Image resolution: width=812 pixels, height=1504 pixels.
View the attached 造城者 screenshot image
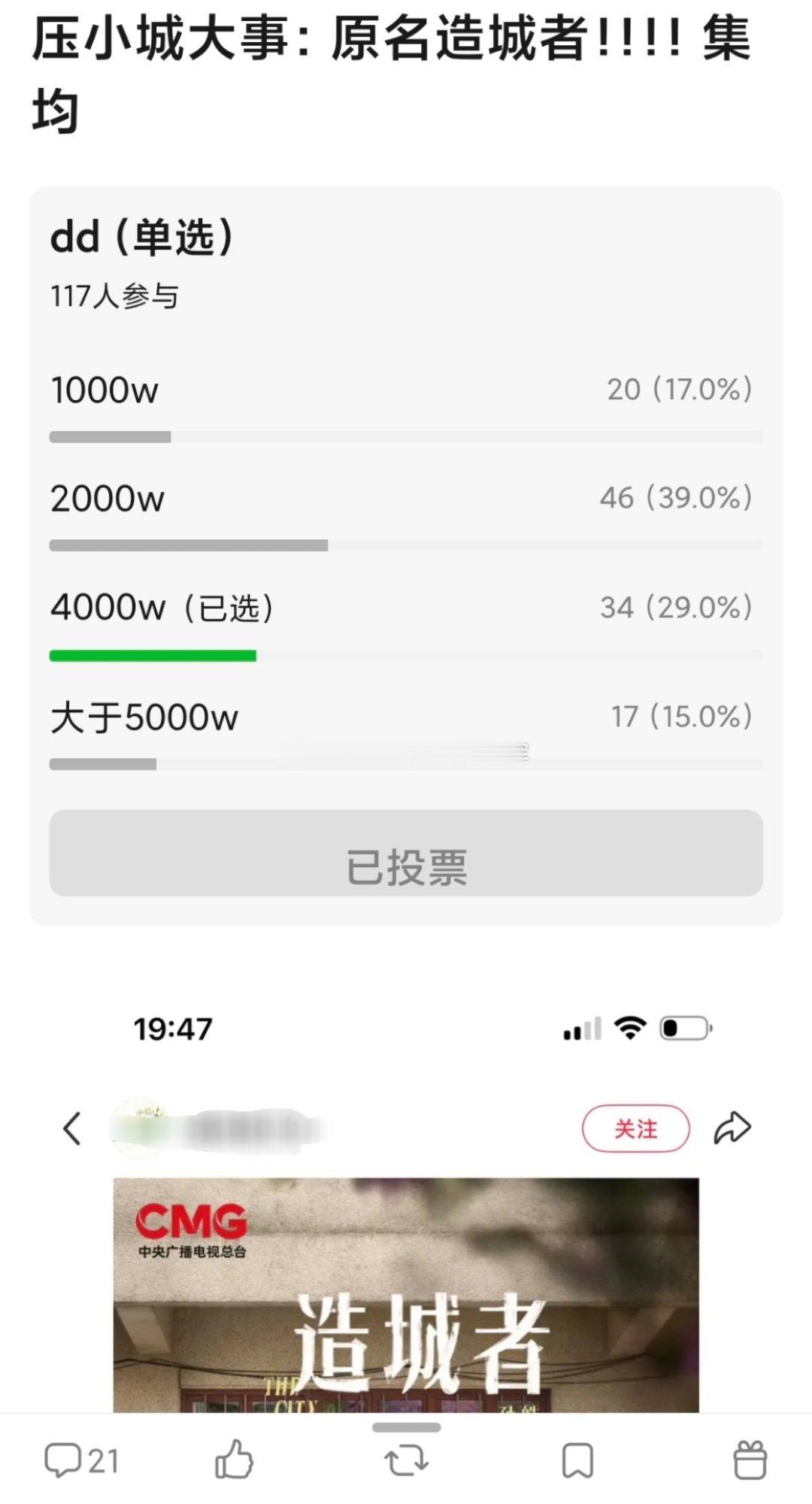pos(406,1203)
